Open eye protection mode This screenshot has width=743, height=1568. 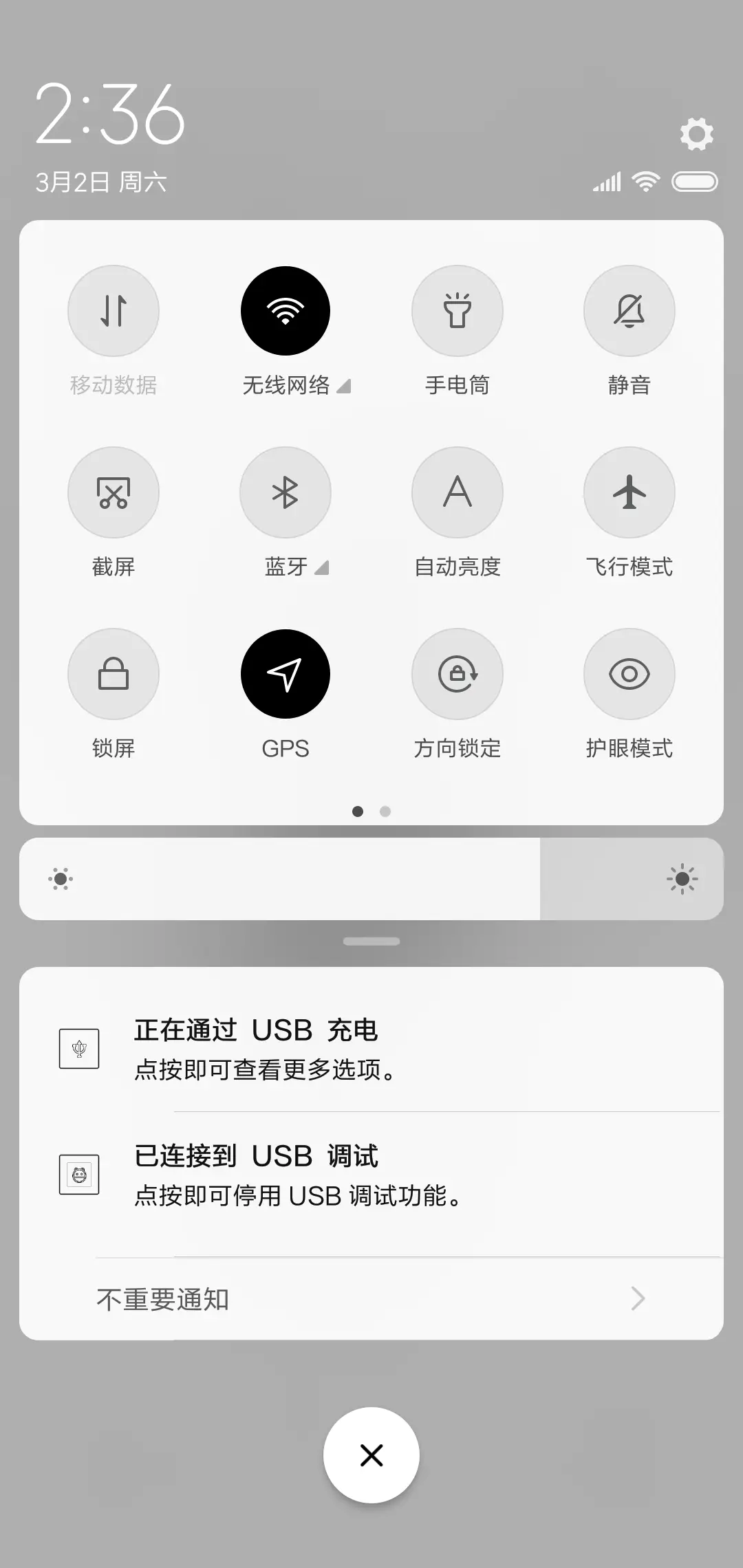[x=629, y=675]
